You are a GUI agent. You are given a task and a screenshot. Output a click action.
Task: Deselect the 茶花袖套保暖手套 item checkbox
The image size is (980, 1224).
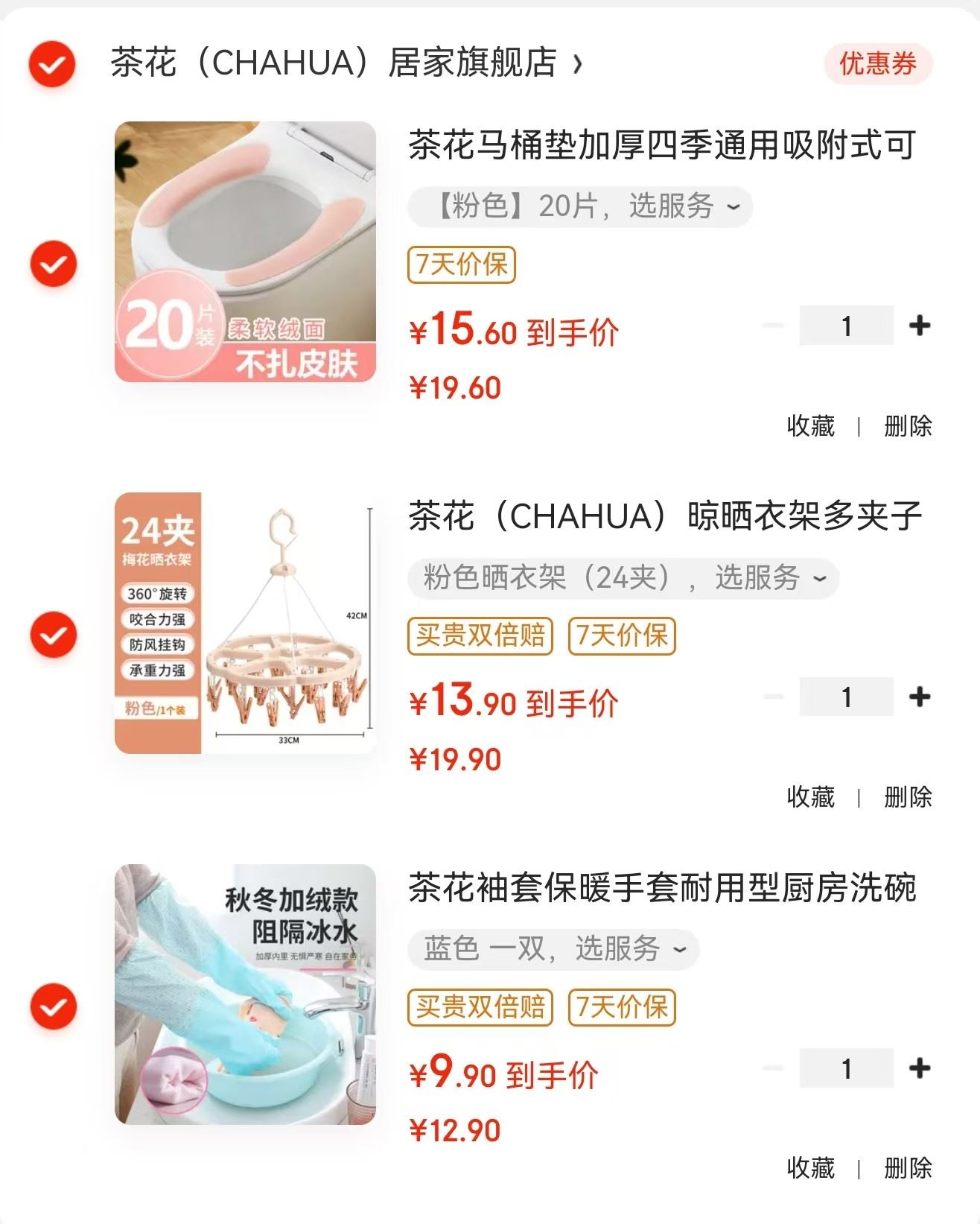[53, 1006]
